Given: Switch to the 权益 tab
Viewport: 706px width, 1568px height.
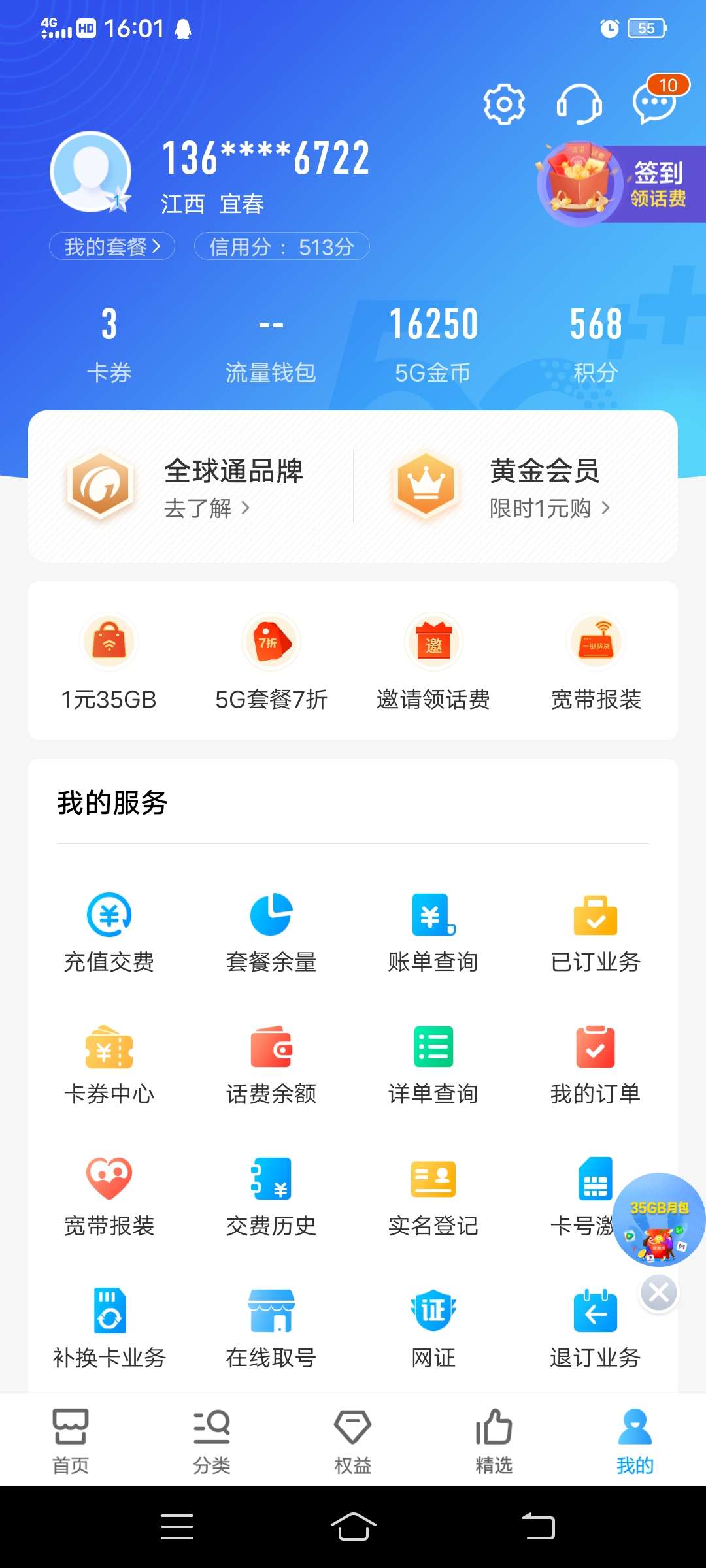Looking at the screenshot, I should click(x=353, y=1441).
